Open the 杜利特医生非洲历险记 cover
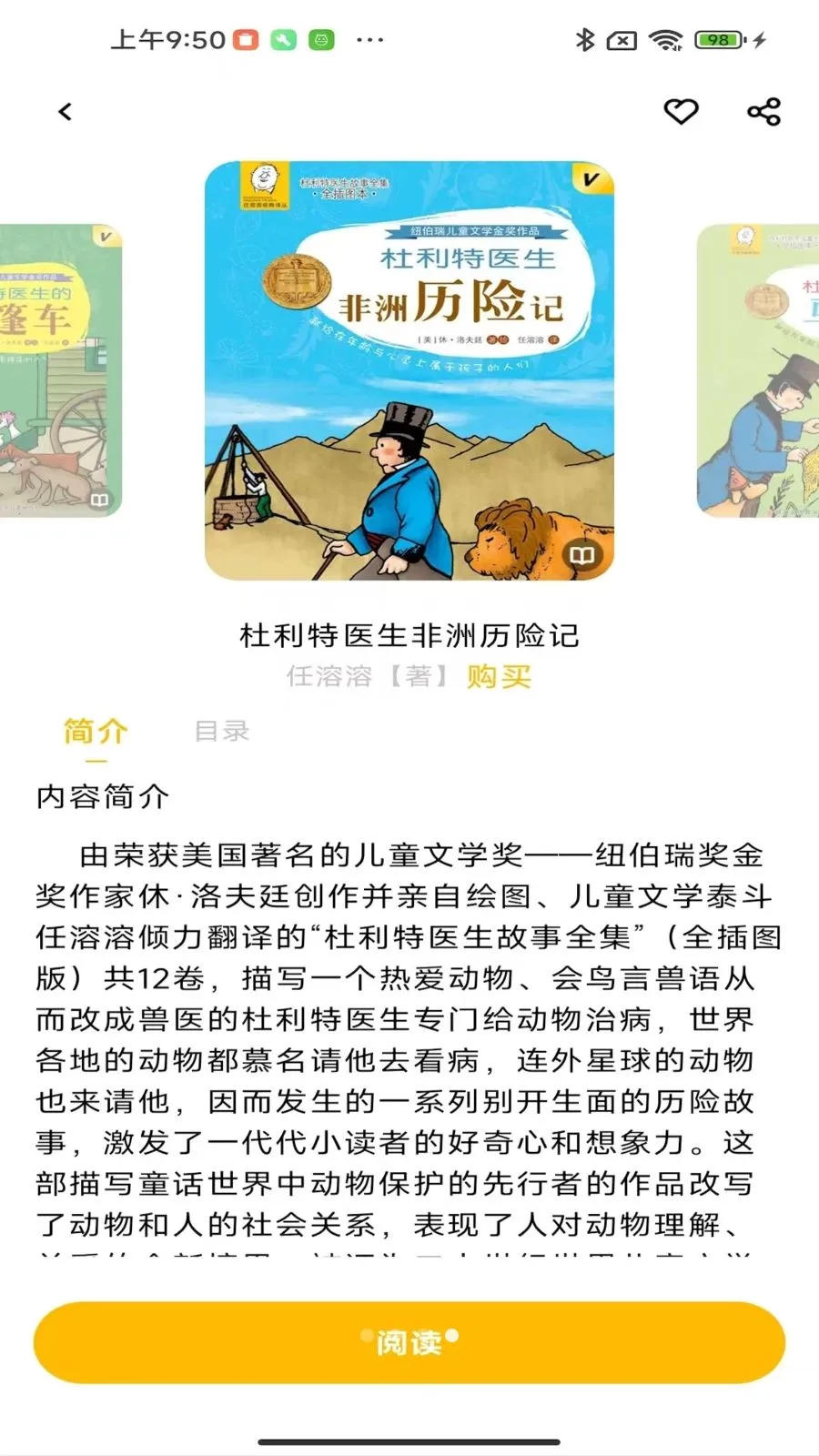 point(409,371)
